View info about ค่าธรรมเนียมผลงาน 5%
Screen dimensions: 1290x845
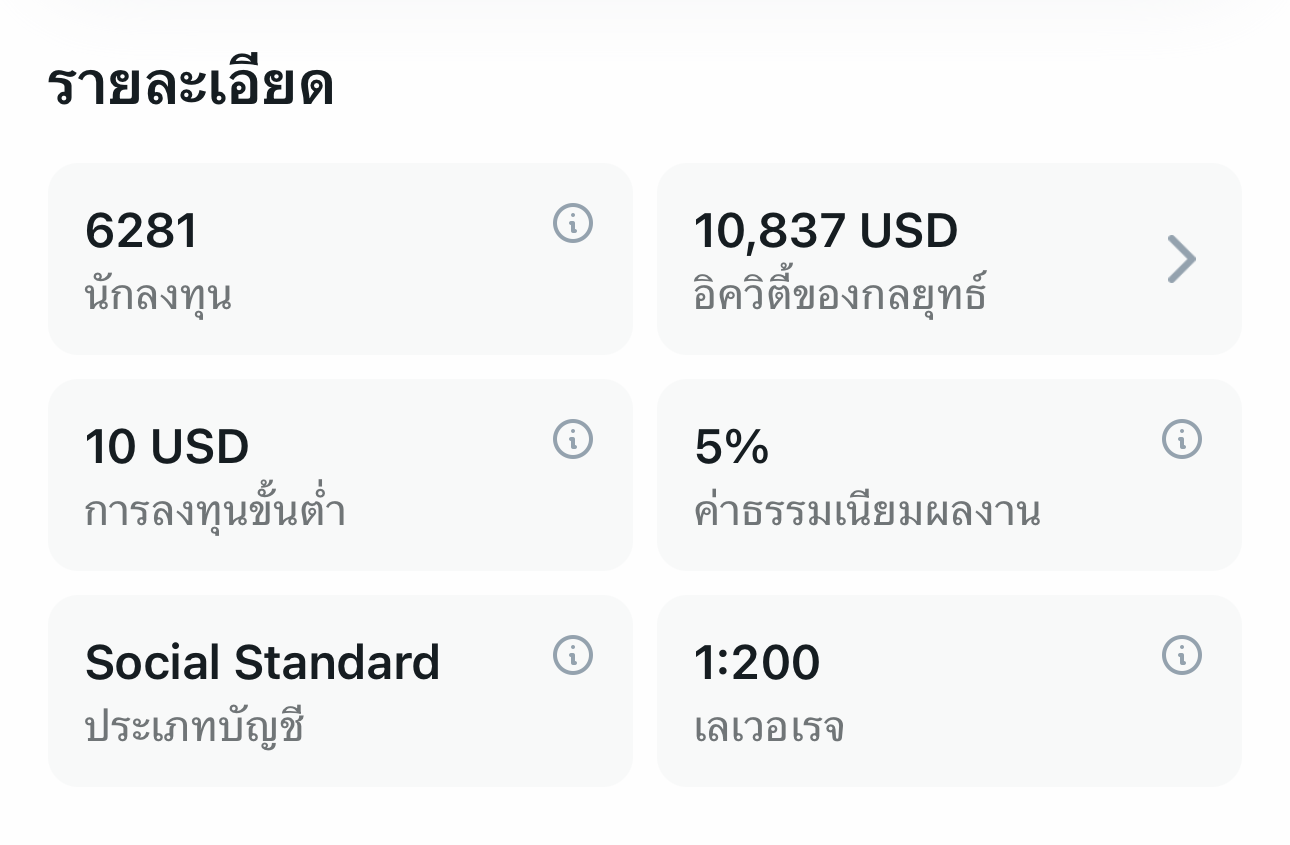click(x=1181, y=440)
